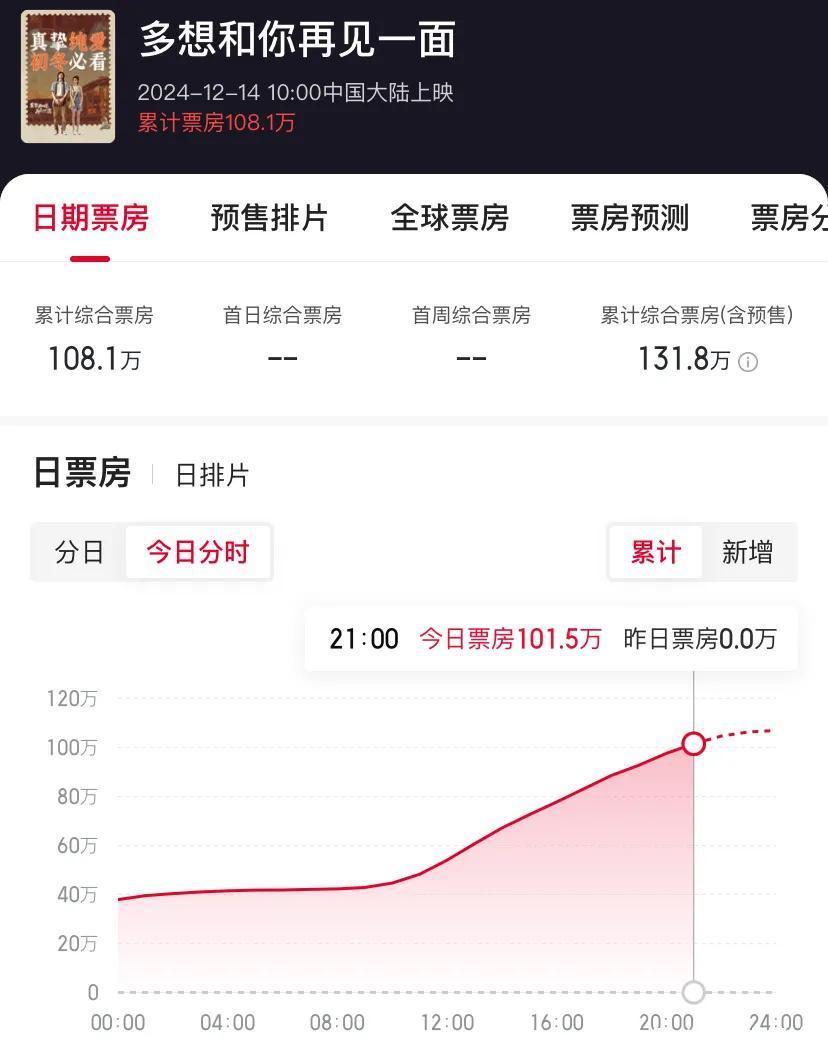Image resolution: width=828 pixels, height=1055 pixels.
Task: Switch to 日排片 view
Action: (212, 475)
